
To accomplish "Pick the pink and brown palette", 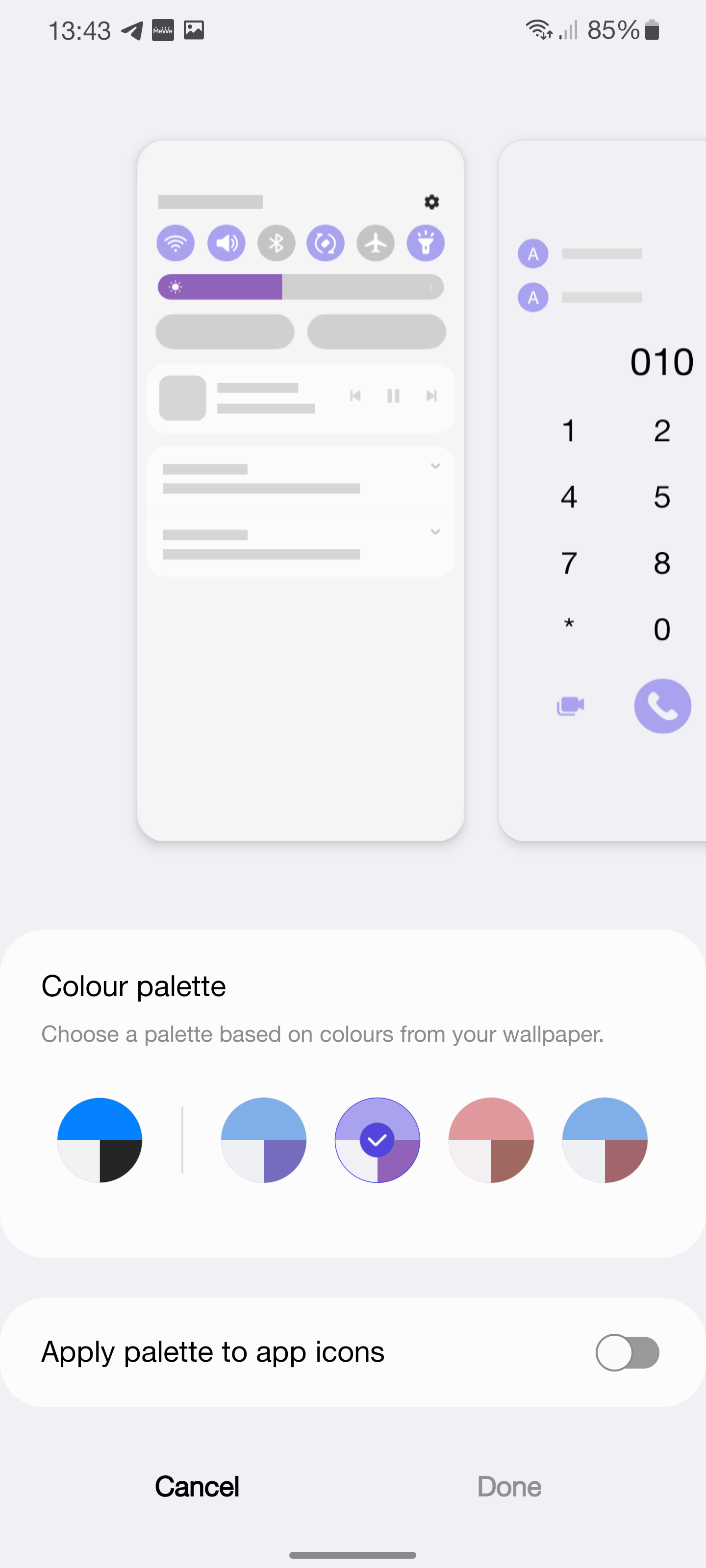I will pos(491,1139).
